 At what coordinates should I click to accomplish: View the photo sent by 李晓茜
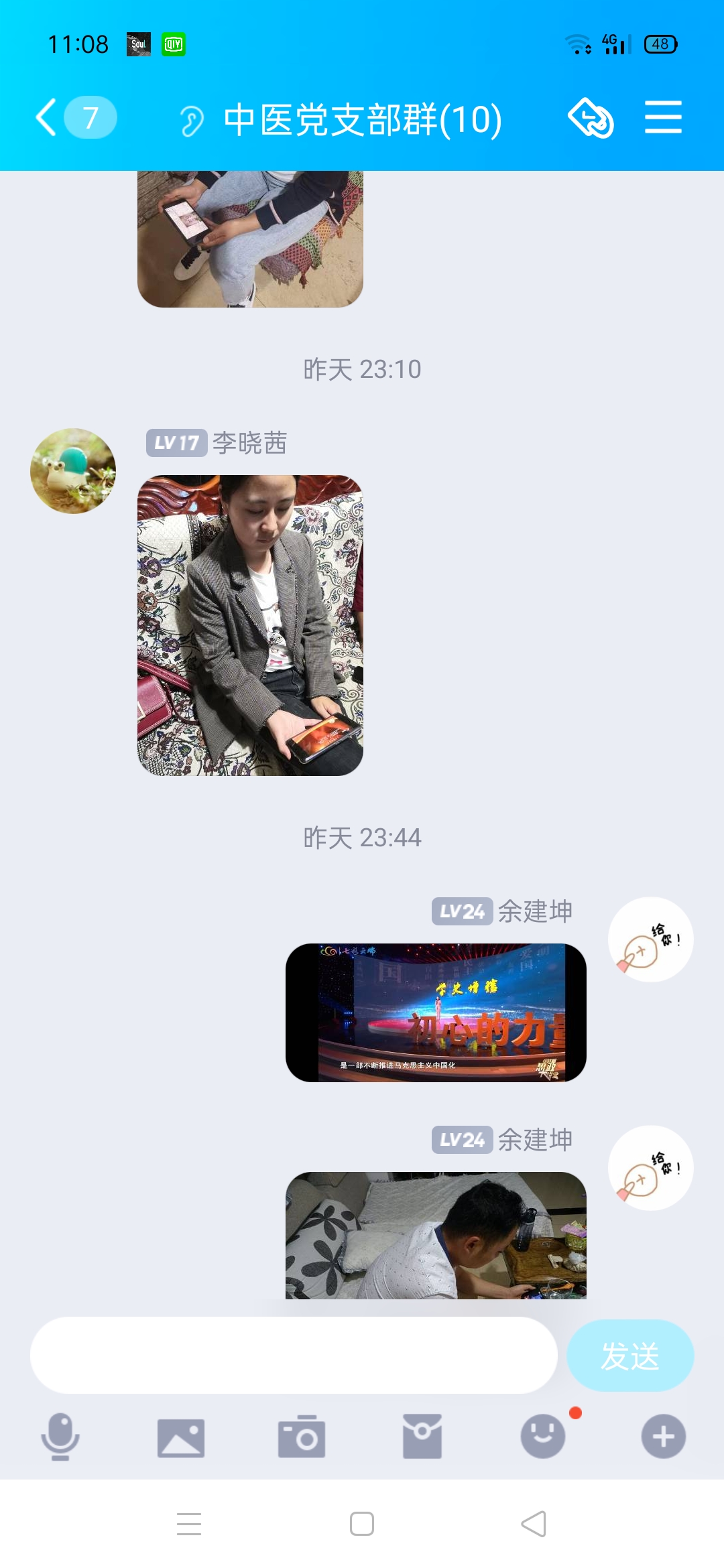tap(250, 625)
